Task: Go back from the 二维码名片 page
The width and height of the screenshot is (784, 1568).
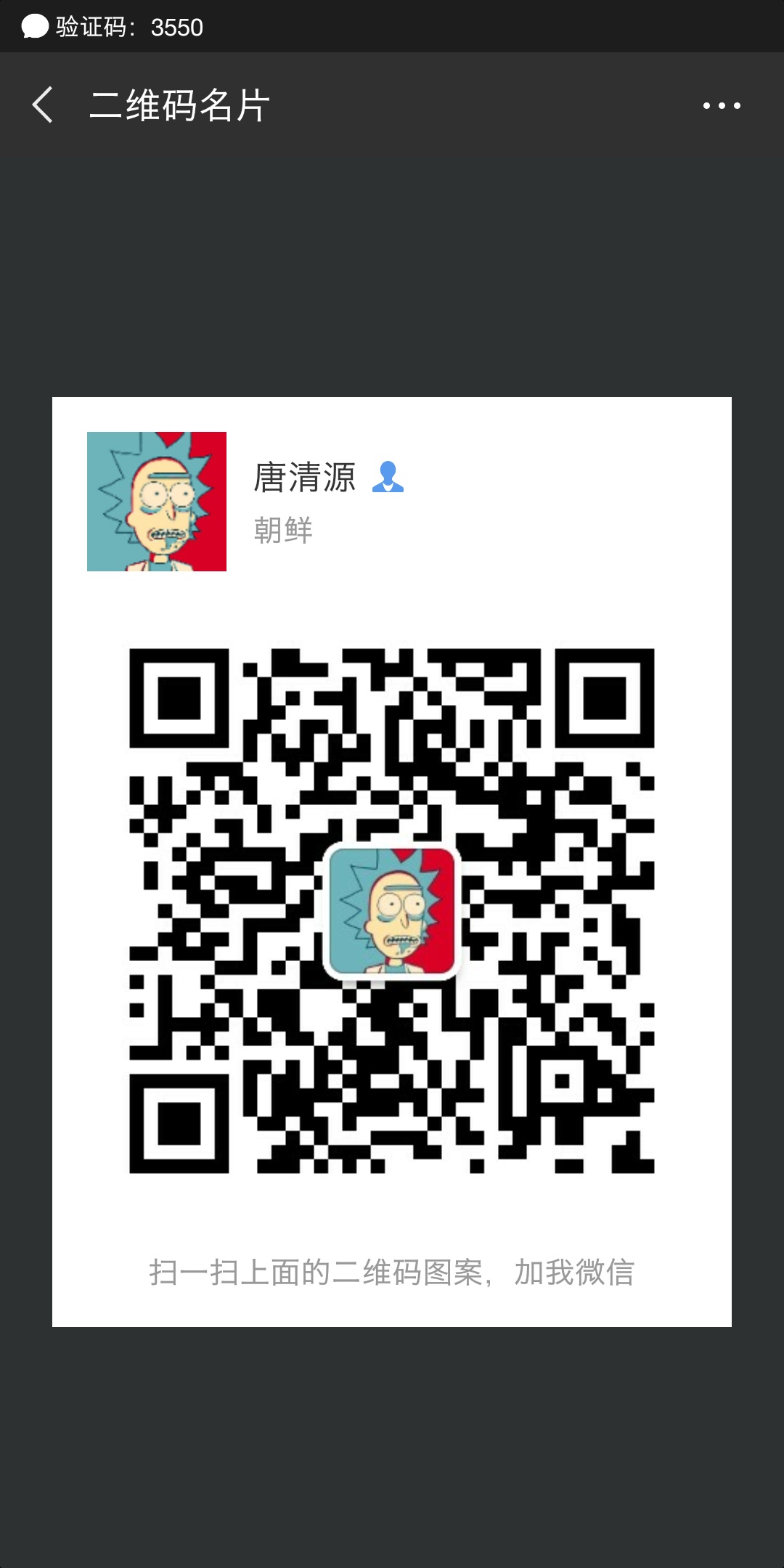Action: coord(43,105)
